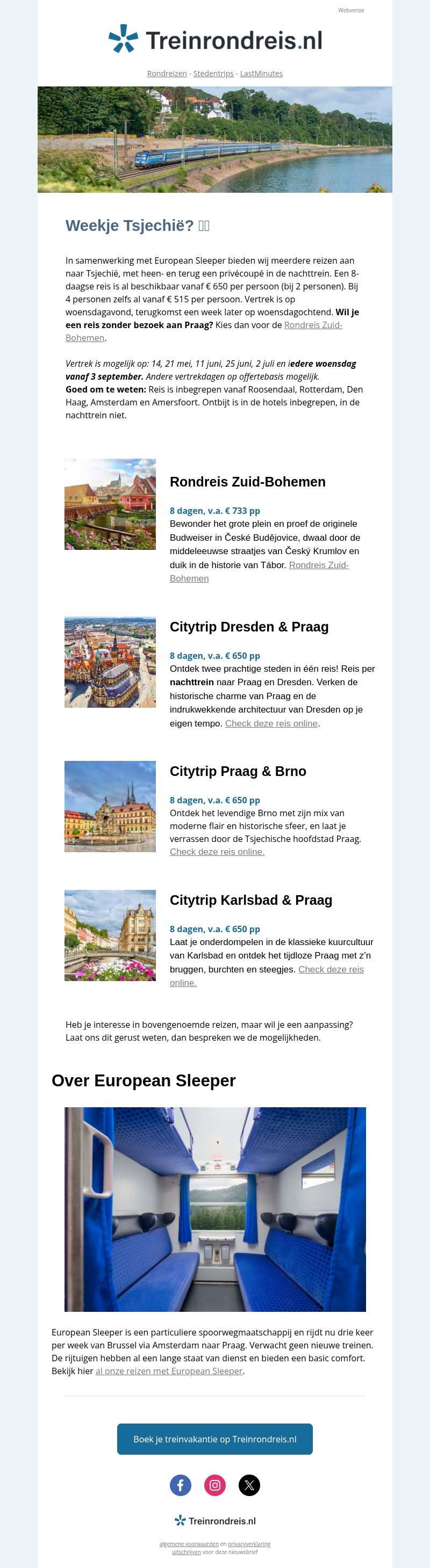Open the LastMinutes link
The height and width of the screenshot is (1568, 430).
[x=261, y=74]
